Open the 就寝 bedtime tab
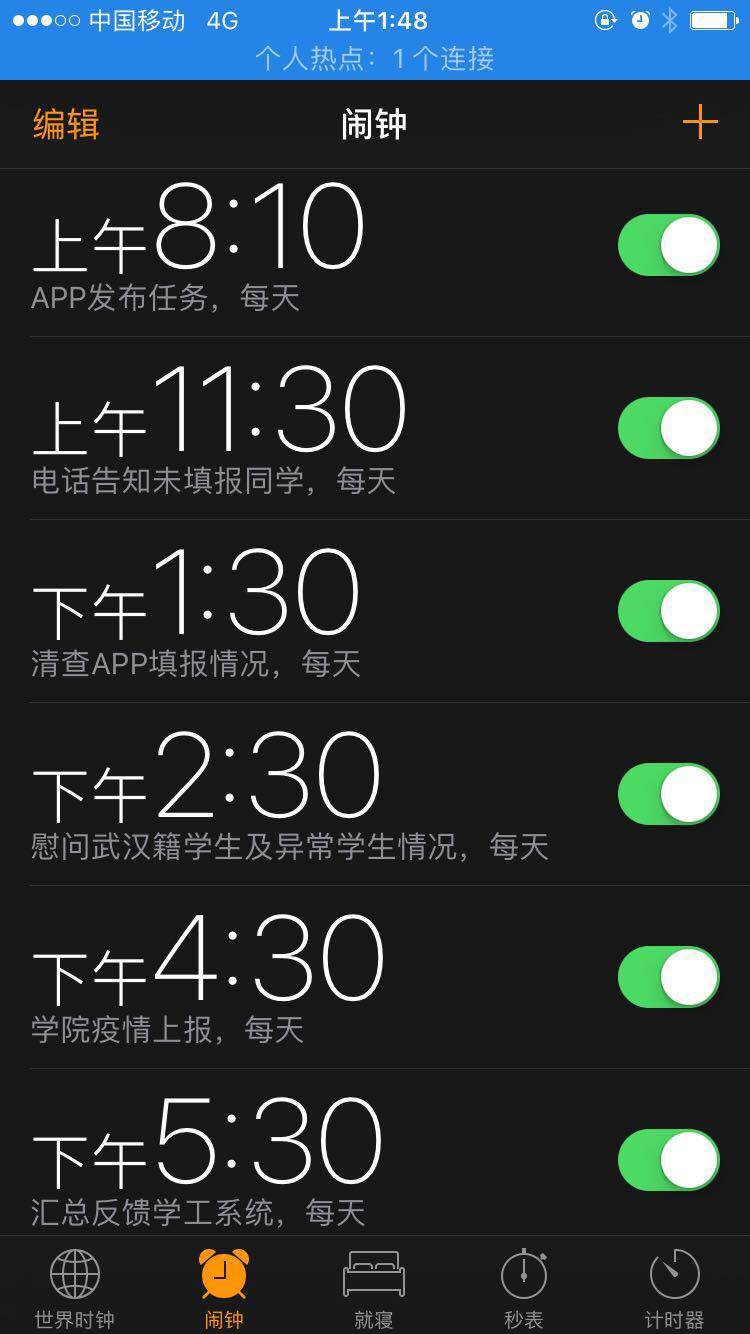 [374, 1288]
